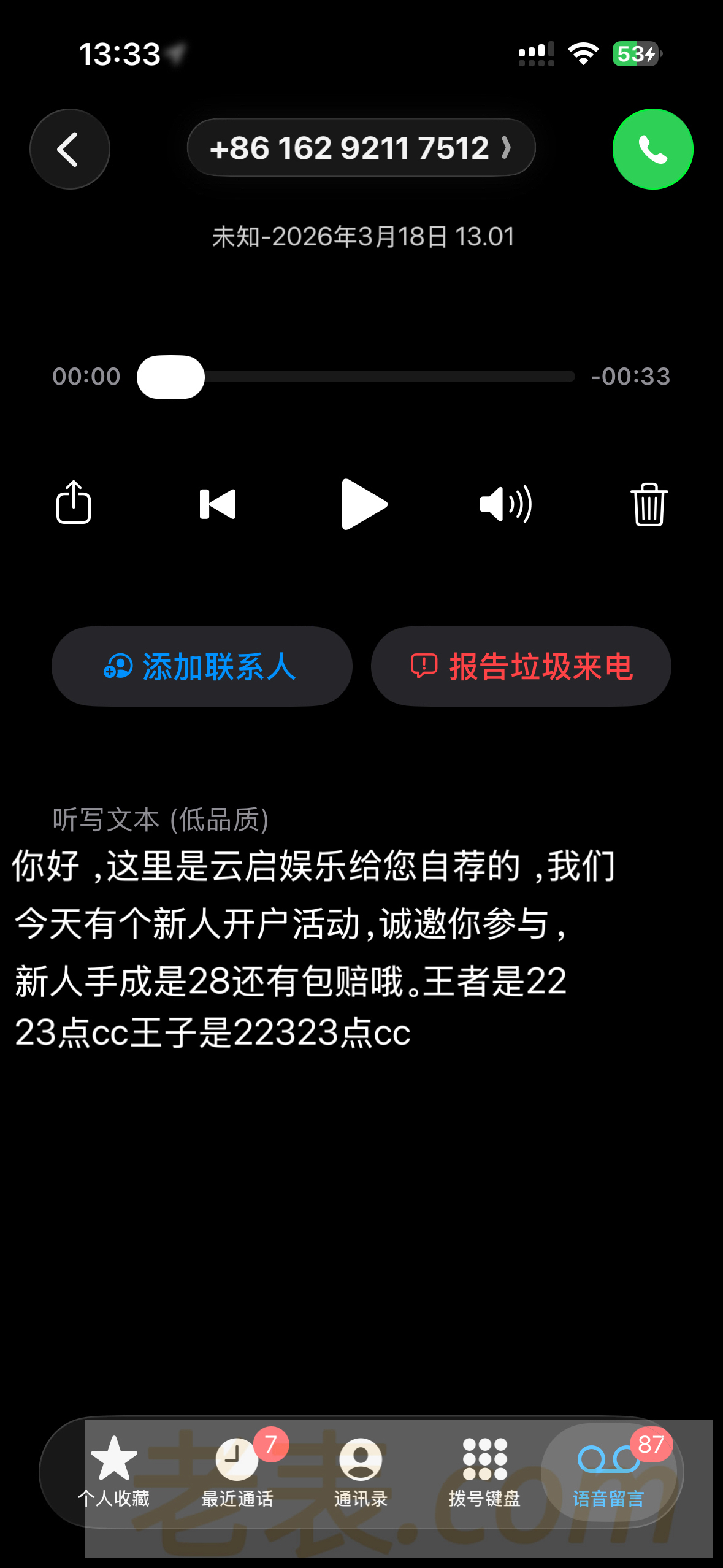
Task: Share this voicemail recording
Action: tap(74, 503)
